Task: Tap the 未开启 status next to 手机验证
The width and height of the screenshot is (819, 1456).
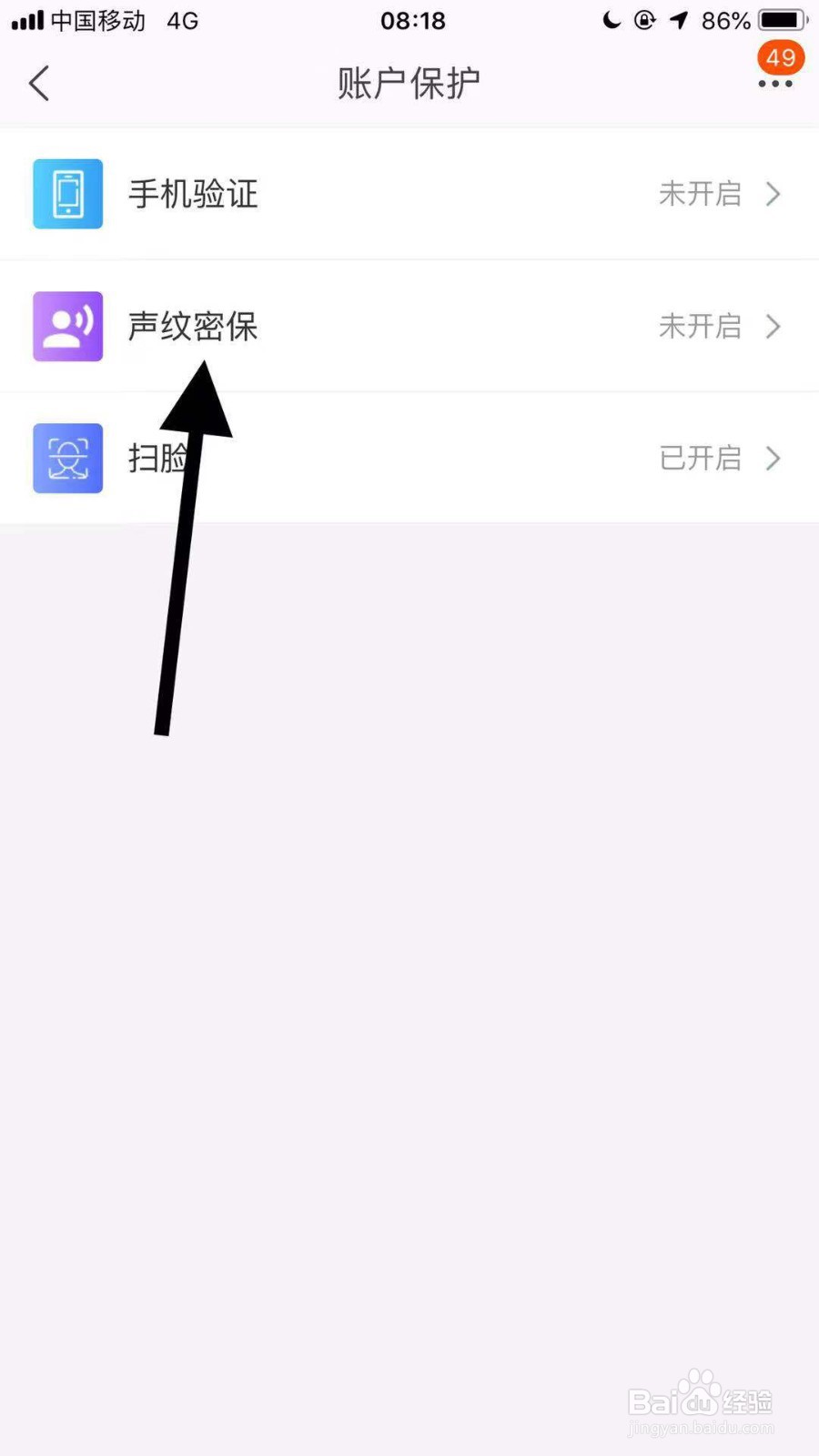Action: pos(699,194)
